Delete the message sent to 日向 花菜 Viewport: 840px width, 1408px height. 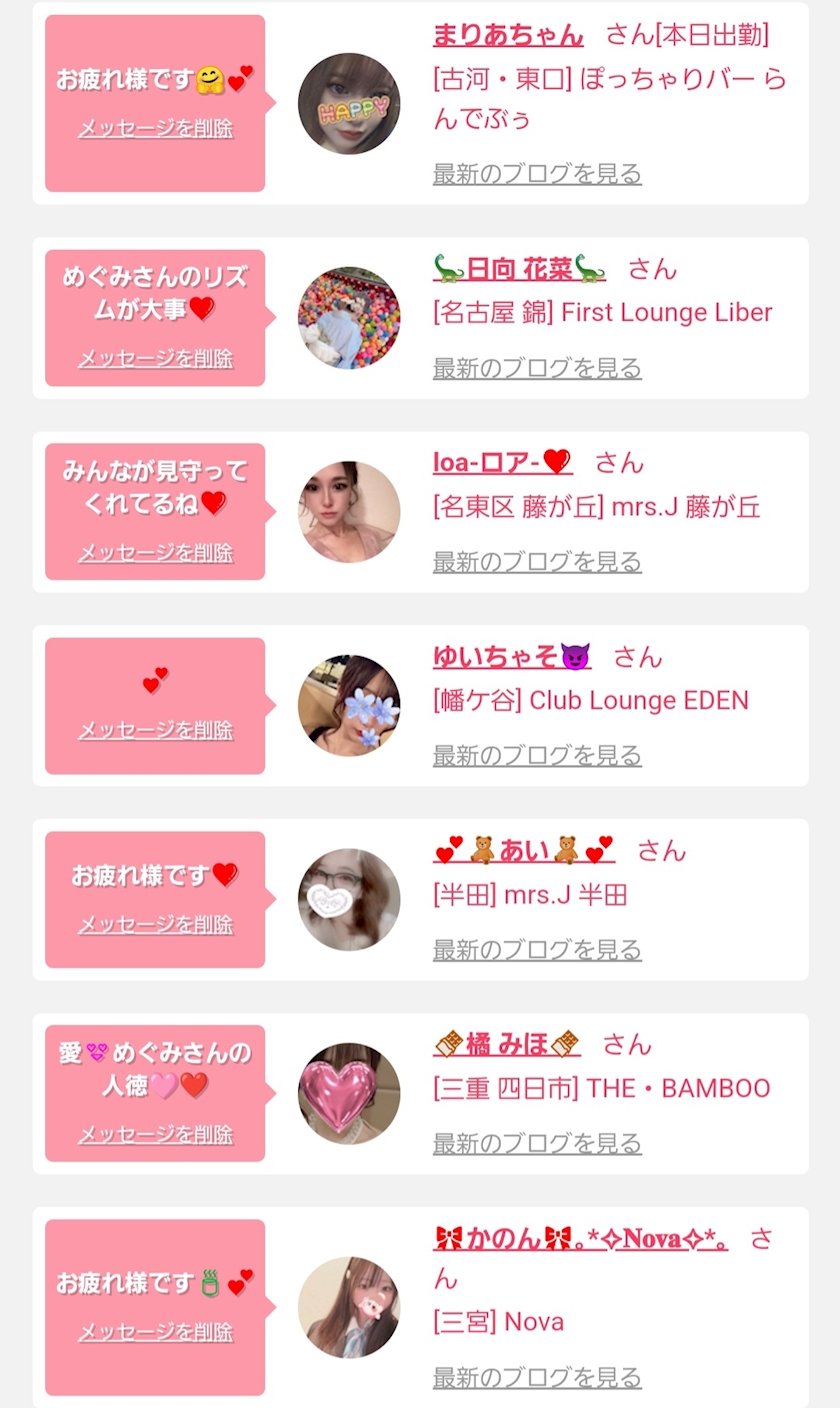pos(155,358)
